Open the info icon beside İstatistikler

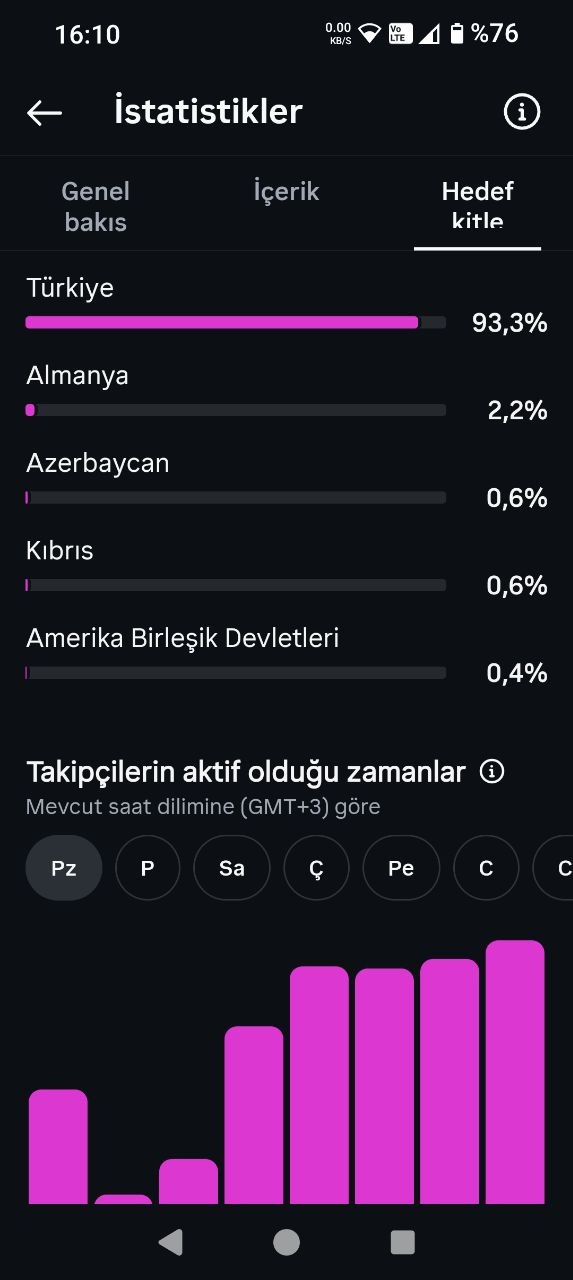click(521, 112)
